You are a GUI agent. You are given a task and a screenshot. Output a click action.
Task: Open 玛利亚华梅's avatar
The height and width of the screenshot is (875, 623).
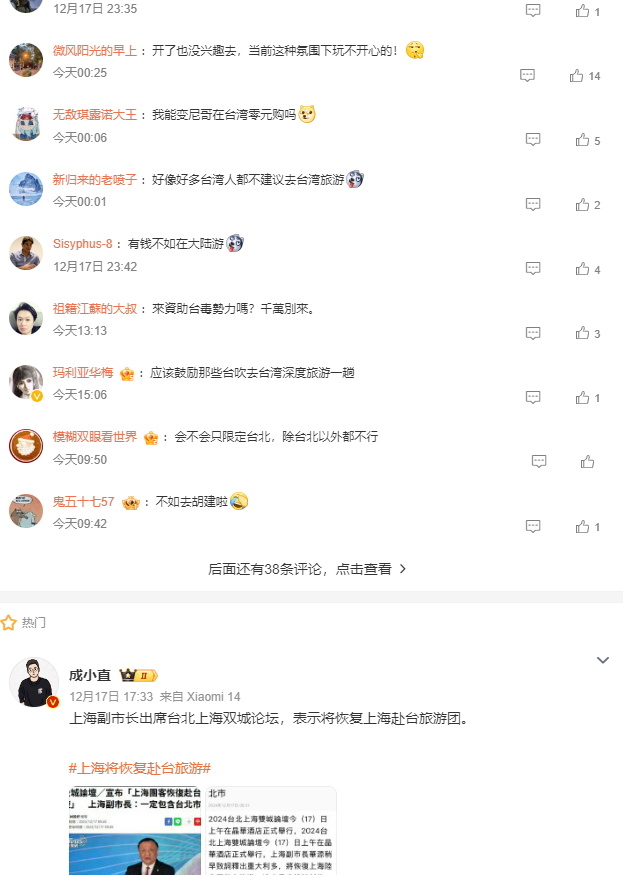(x=26, y=382)
